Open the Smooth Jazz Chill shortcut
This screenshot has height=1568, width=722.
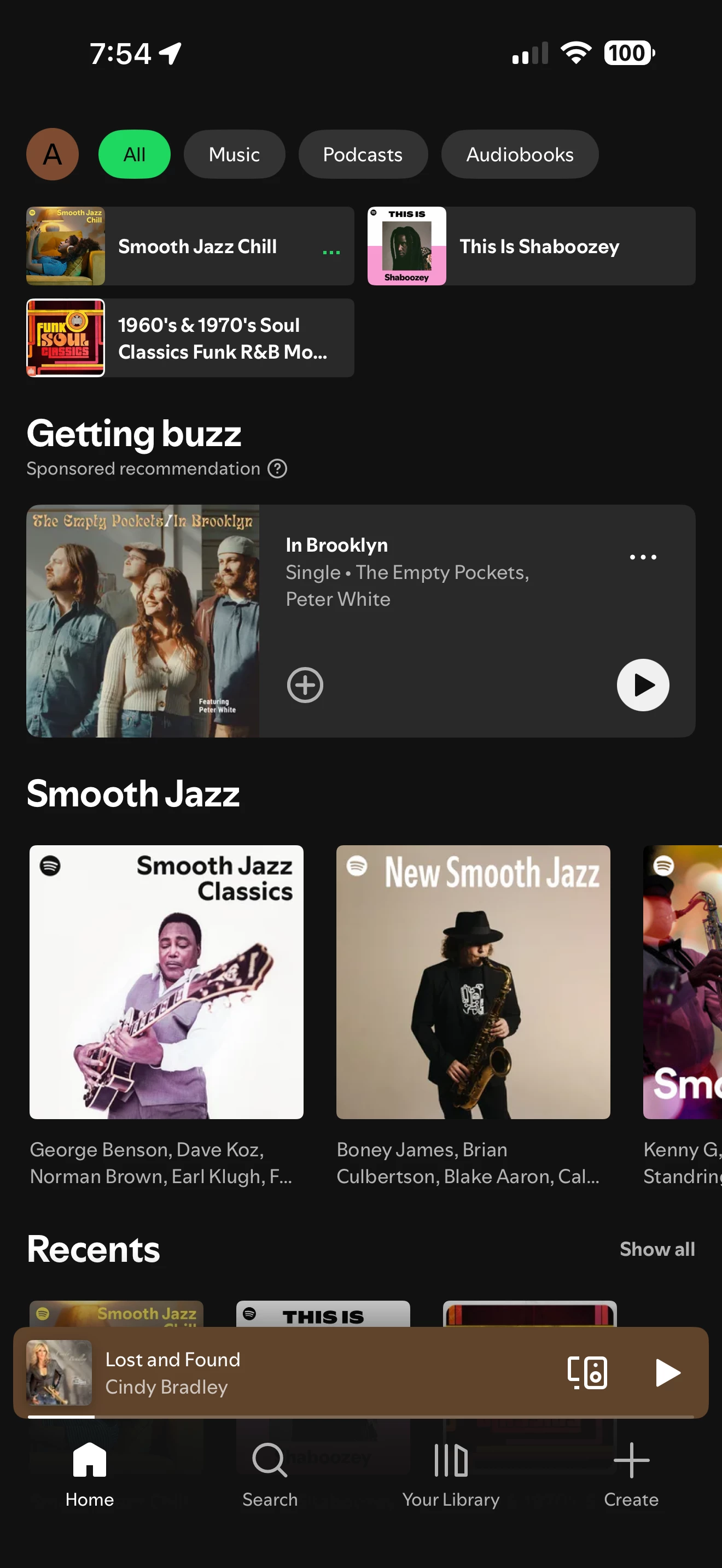pos(190,247)
